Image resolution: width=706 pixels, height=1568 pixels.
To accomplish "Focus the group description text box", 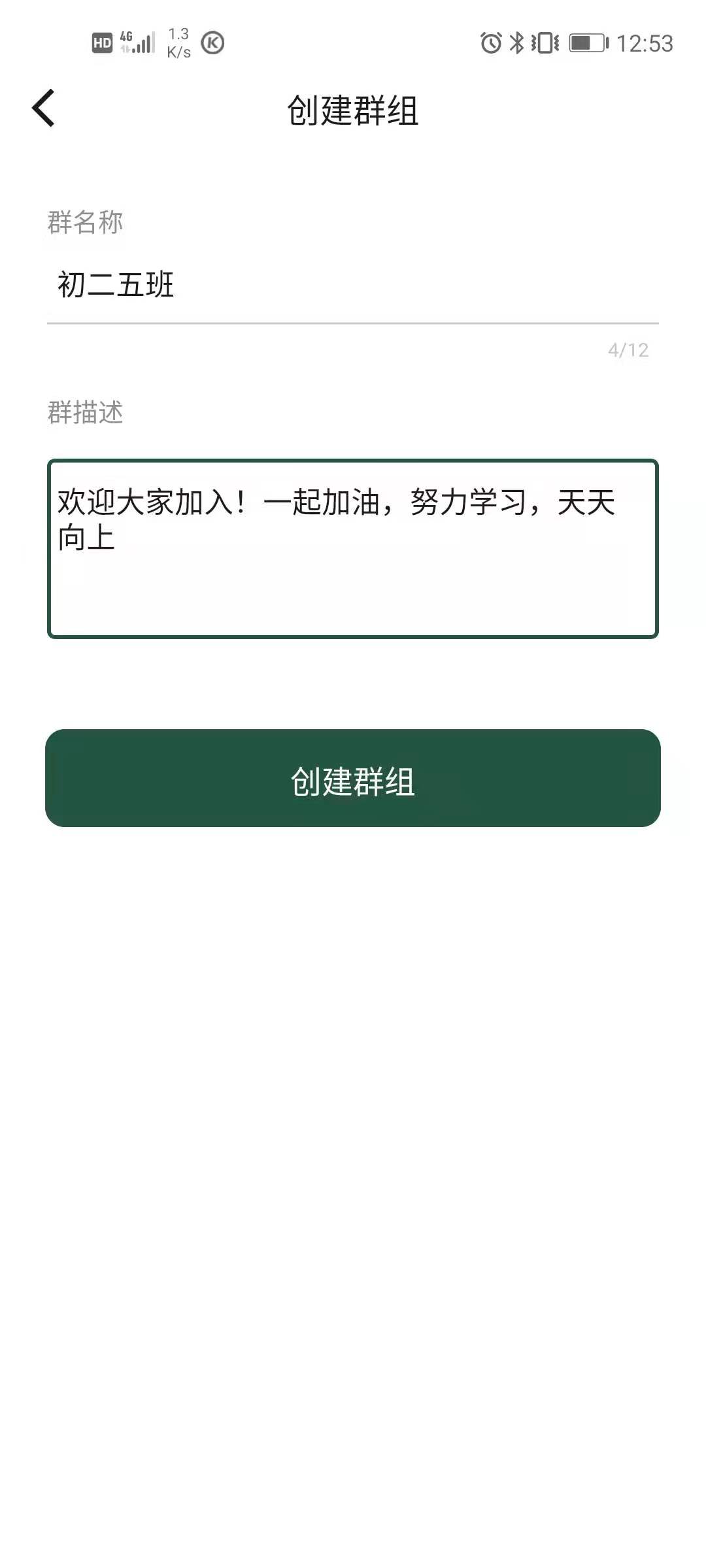I will pyautogui.click(x=352, y=549).
